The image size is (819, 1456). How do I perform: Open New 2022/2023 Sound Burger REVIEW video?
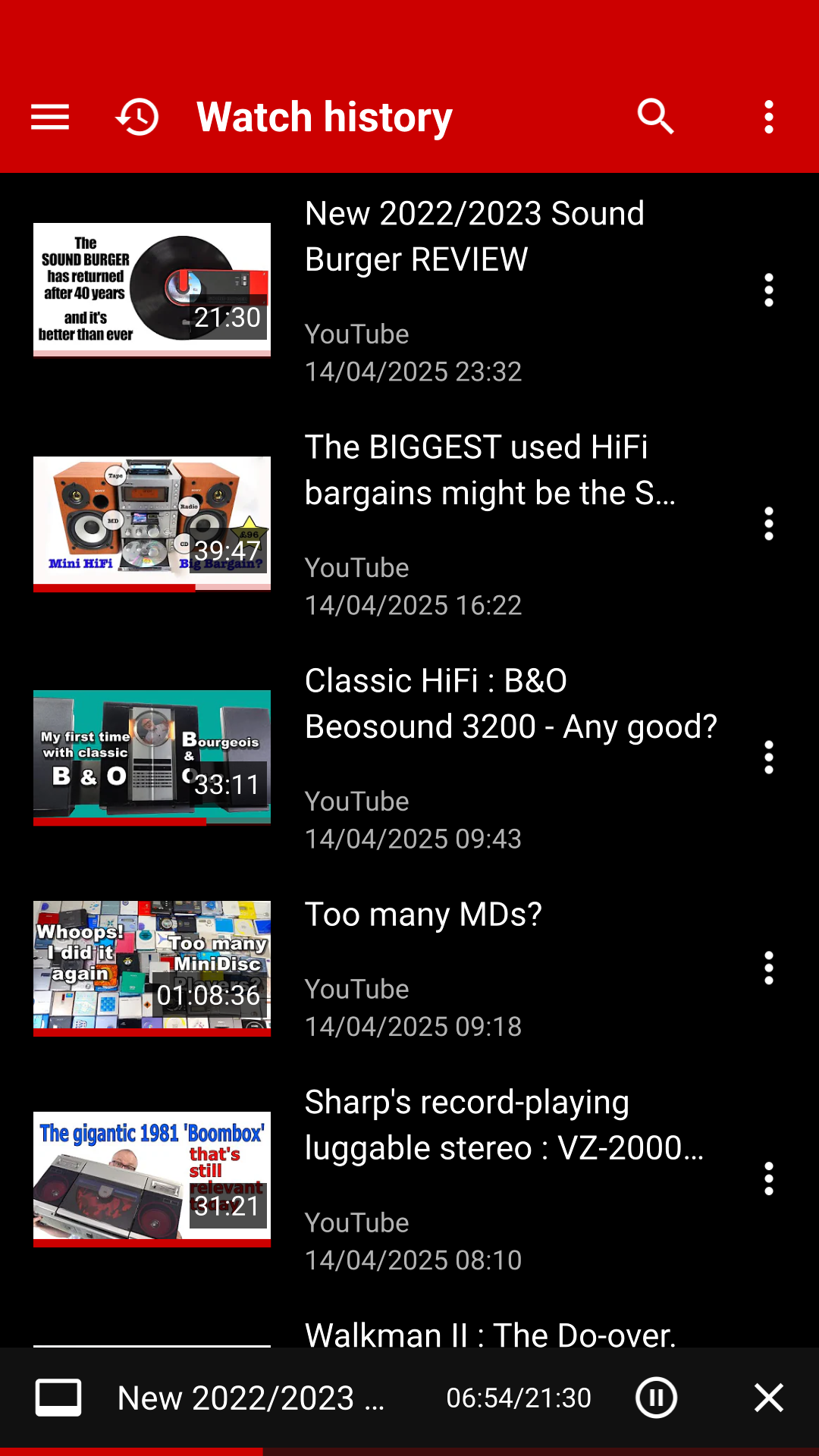click(x=409, y=290)
